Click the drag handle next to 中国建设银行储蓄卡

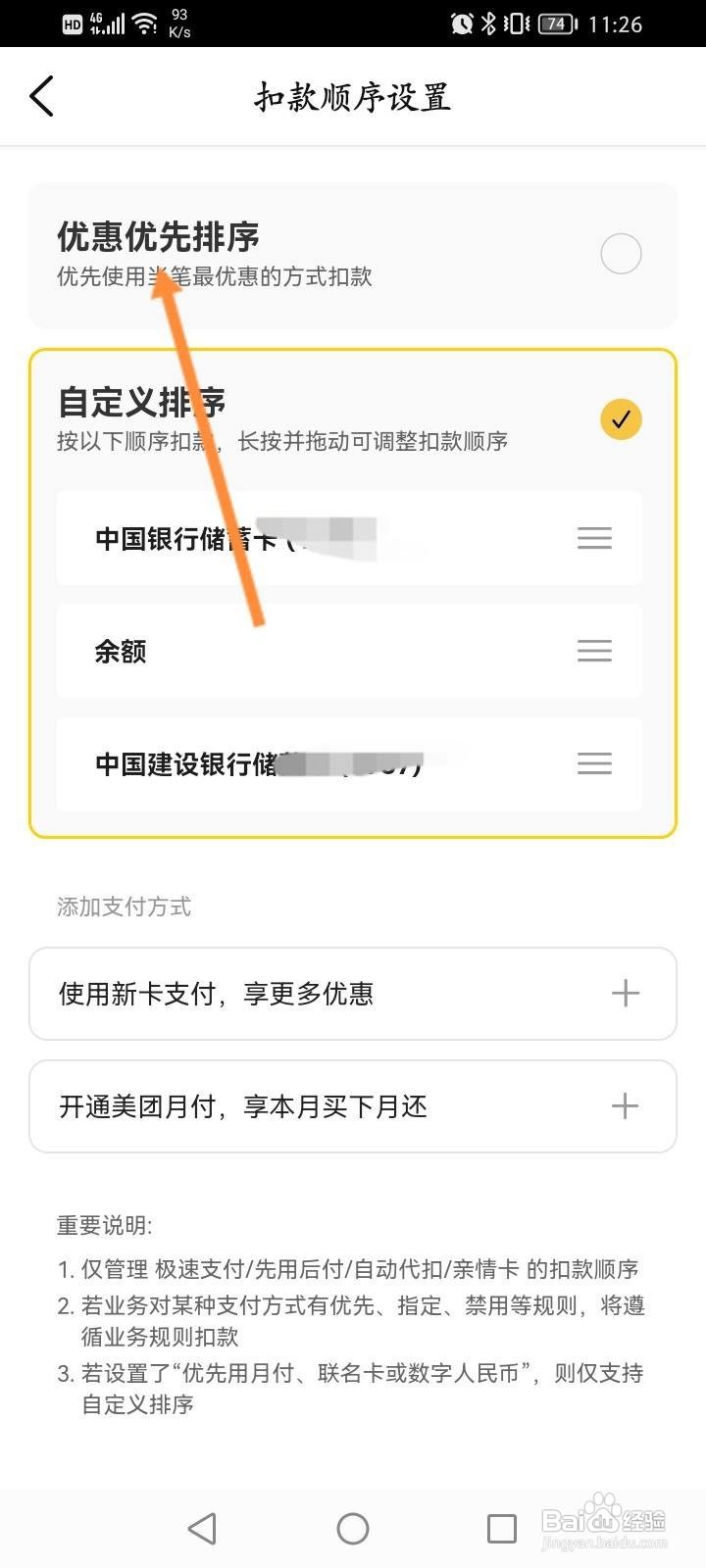[x=593, y=763]
